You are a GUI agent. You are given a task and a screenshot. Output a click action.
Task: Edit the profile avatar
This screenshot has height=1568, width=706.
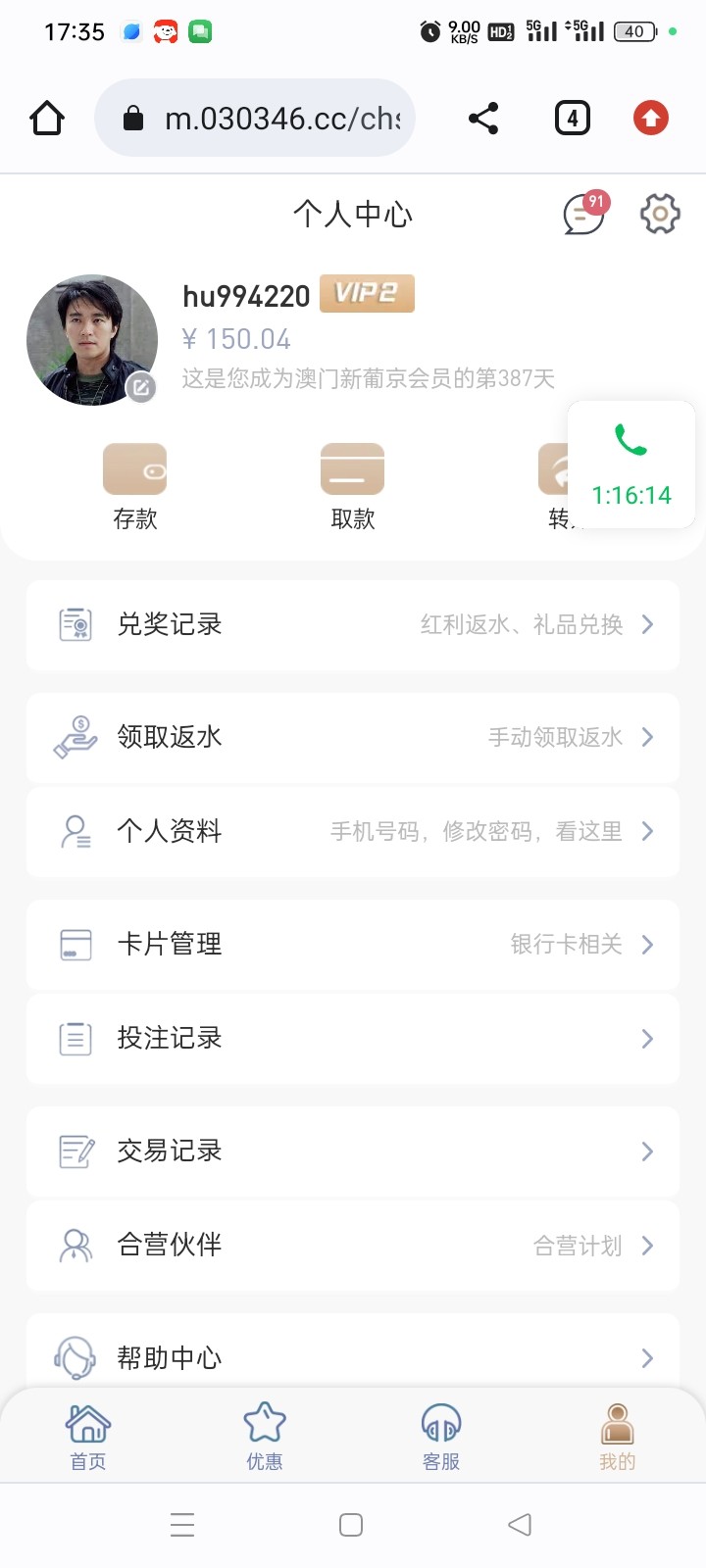[141, 388]
